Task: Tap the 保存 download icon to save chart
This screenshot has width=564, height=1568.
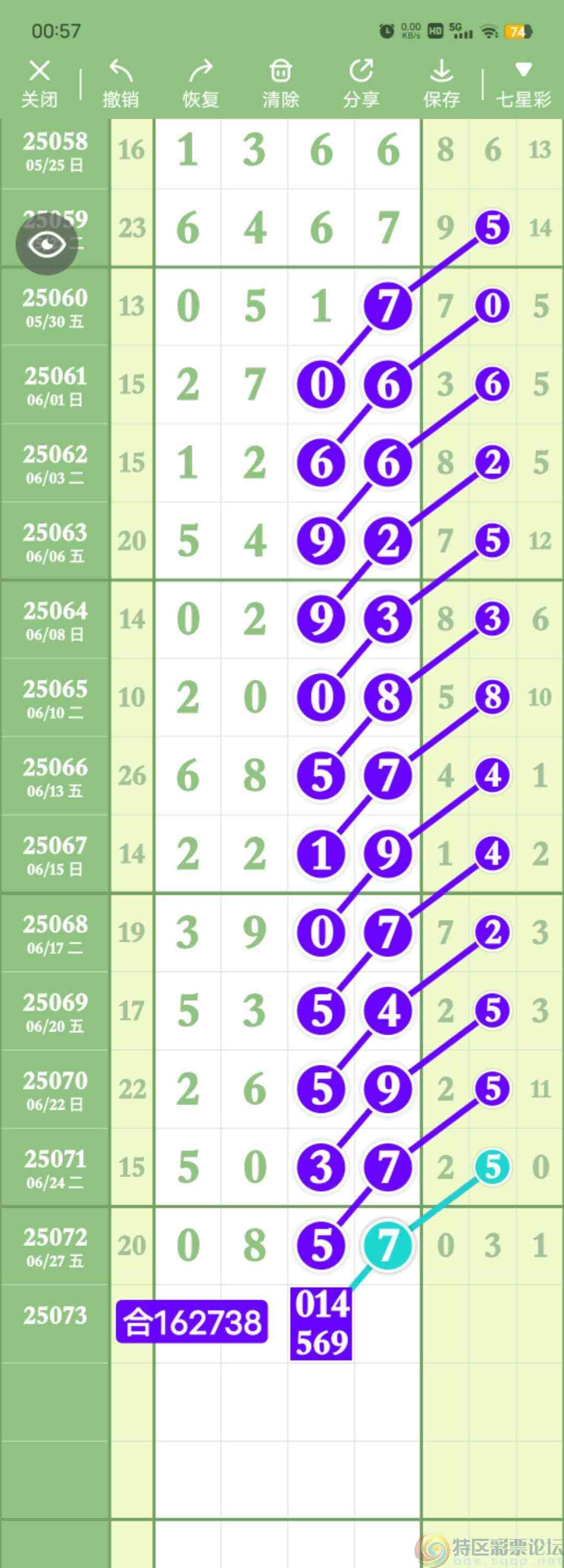Action: pos(442,72)
